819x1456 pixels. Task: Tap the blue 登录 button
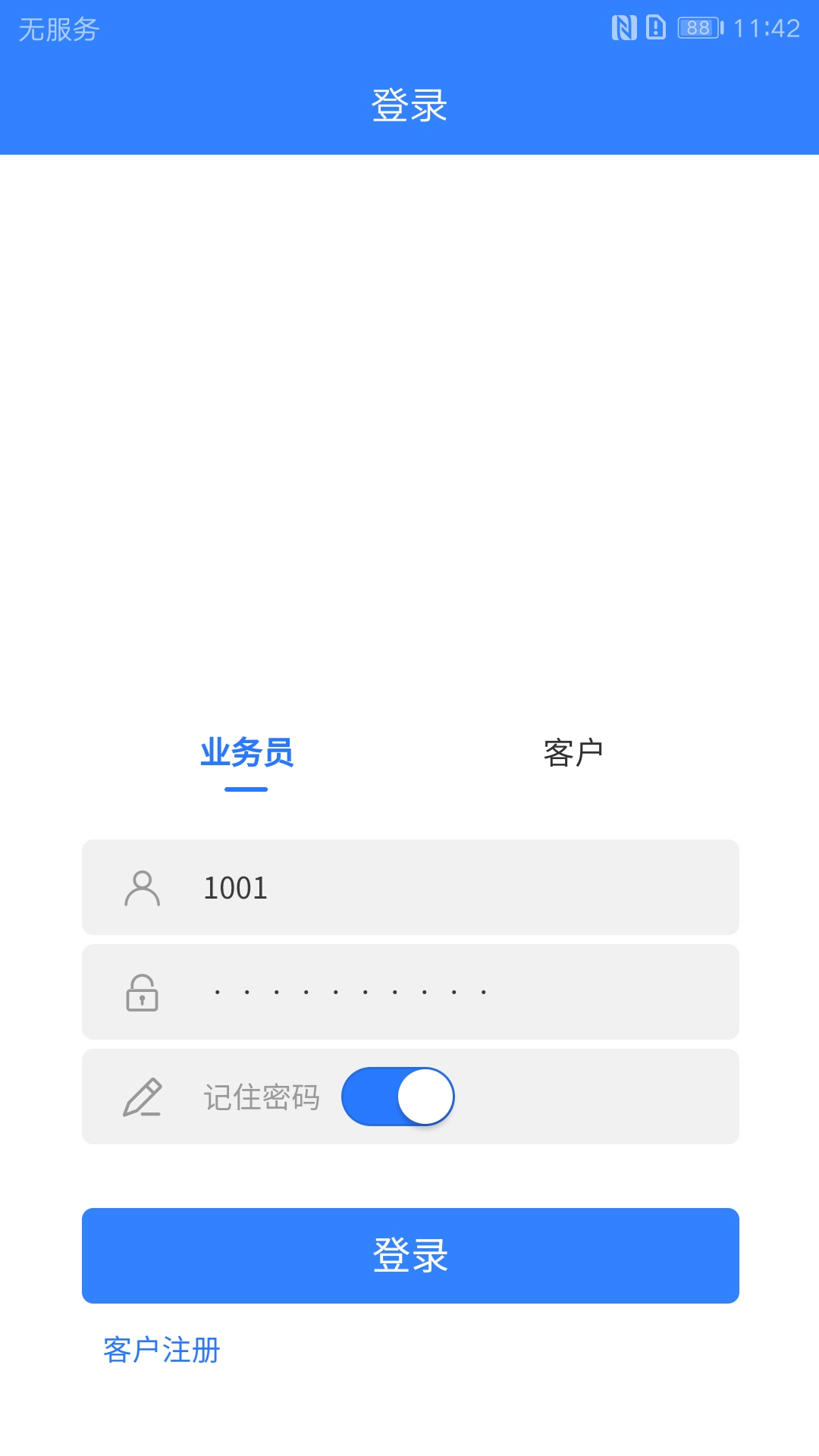tap(410, 1255)
